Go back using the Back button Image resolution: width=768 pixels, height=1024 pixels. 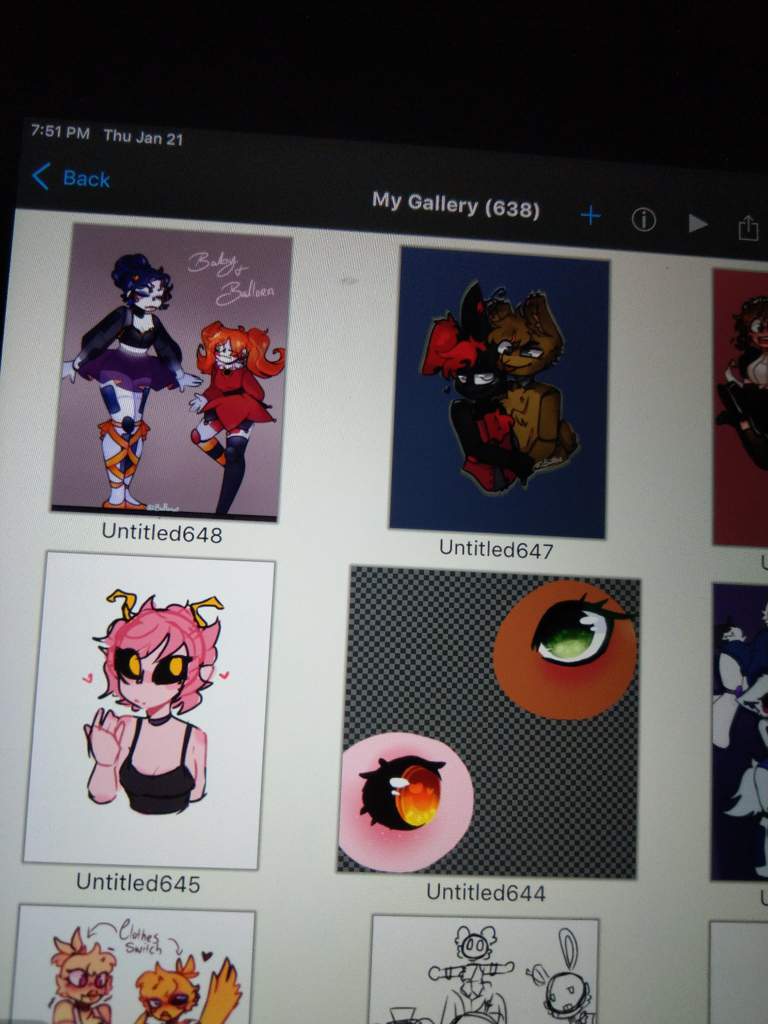(72, 179)
